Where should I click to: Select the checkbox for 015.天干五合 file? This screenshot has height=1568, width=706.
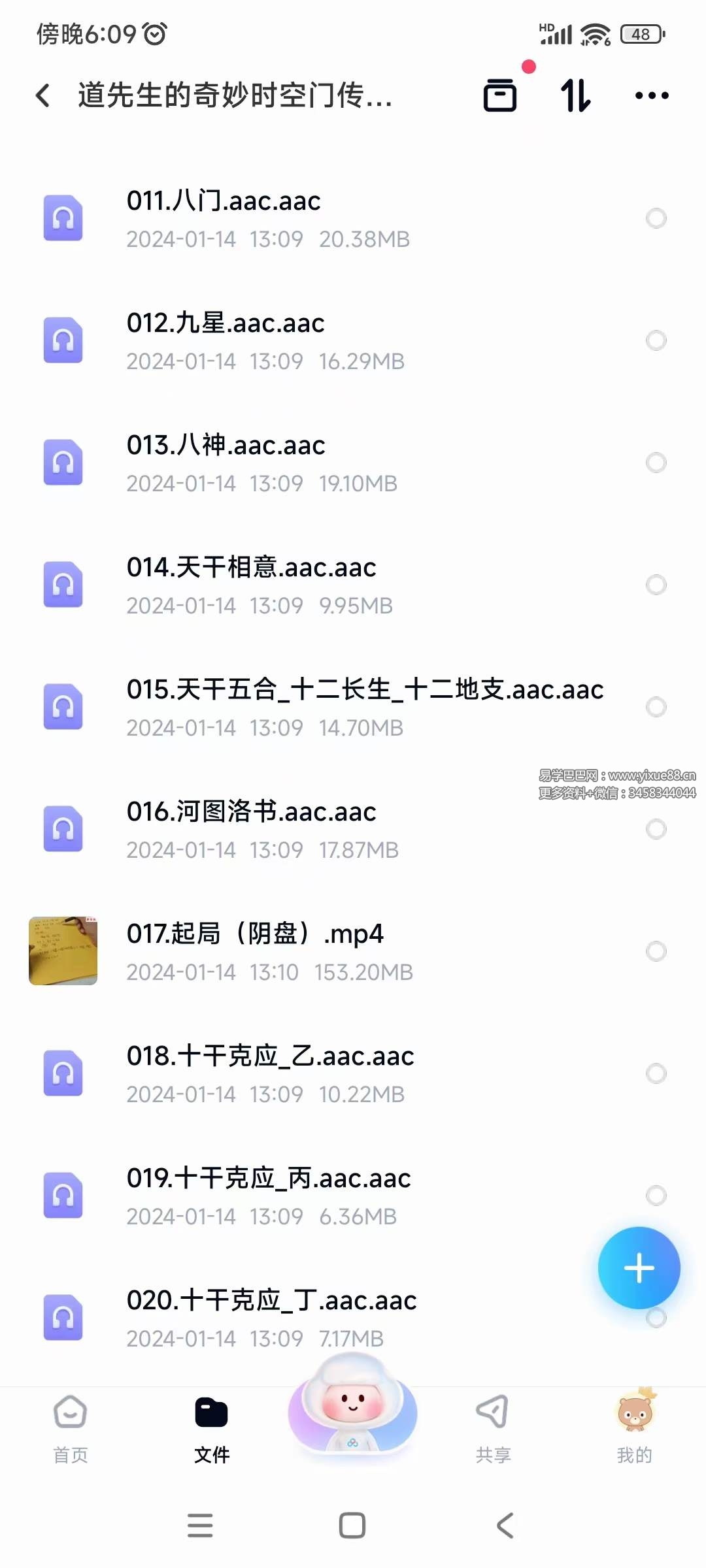[656, 706]
